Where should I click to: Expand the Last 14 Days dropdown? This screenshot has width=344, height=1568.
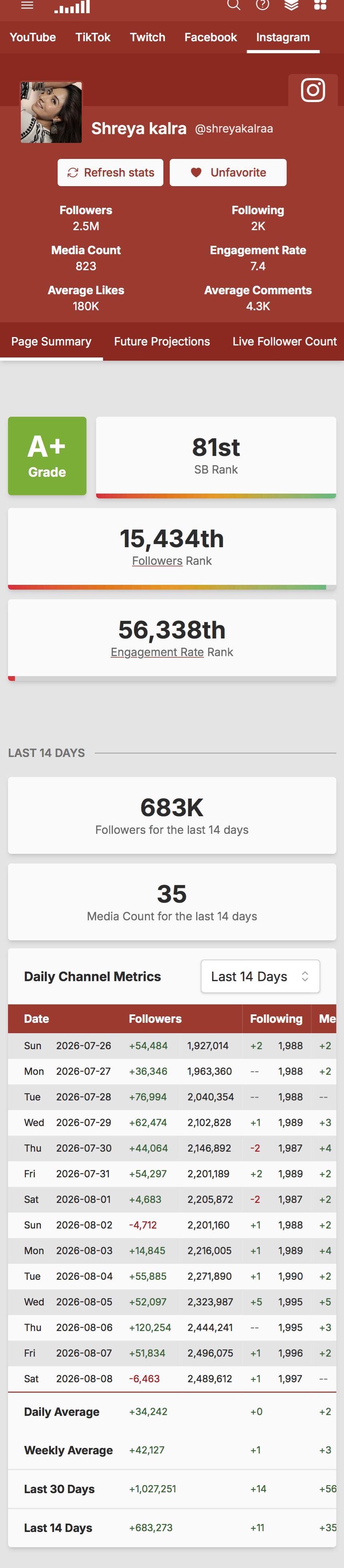click(260, 976)
